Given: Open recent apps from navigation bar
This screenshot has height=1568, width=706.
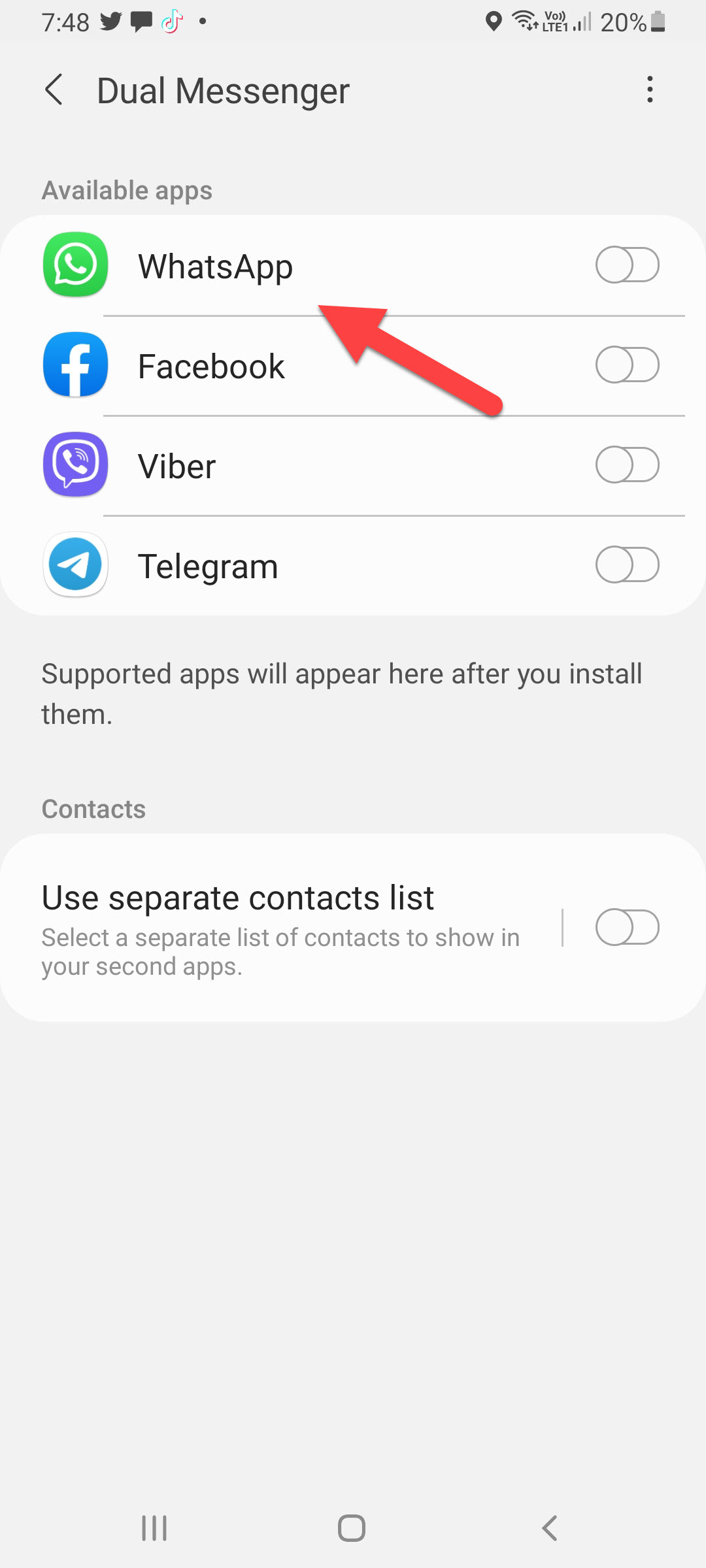Looking at the screenshot, I should coord(155,1528).
